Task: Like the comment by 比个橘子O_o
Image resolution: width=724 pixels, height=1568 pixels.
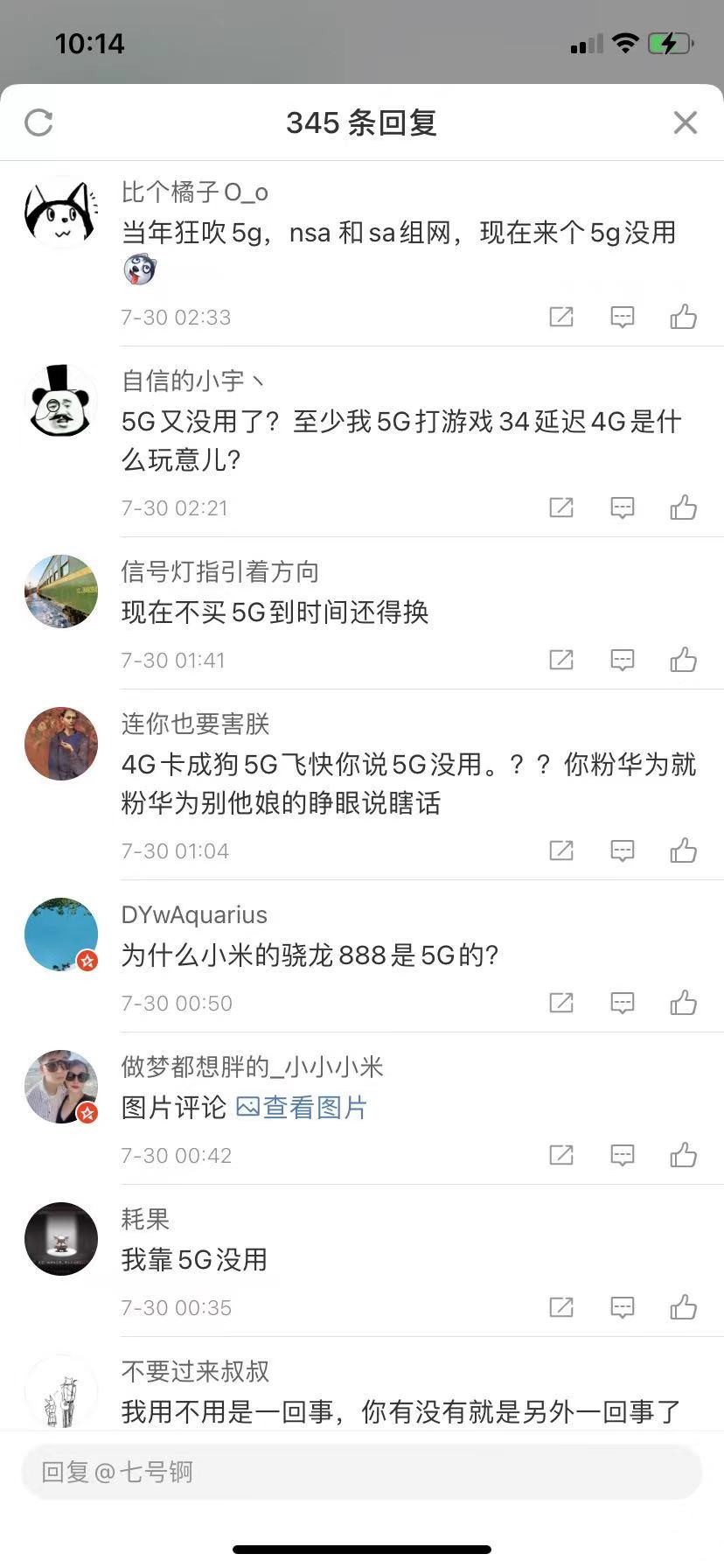Action: (x=683, y=317)
